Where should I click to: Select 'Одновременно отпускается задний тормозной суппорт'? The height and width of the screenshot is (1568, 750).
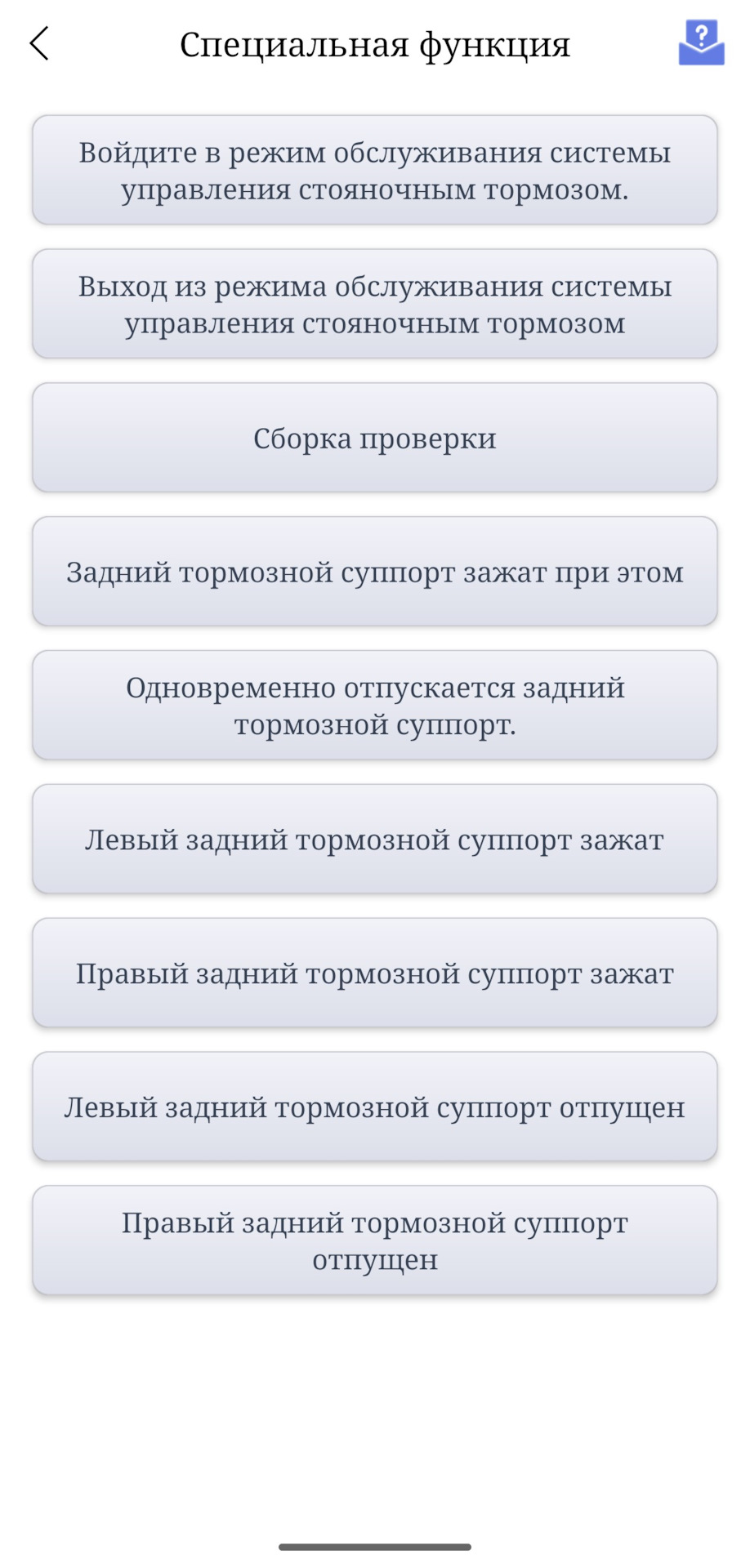tap(375, 706)
